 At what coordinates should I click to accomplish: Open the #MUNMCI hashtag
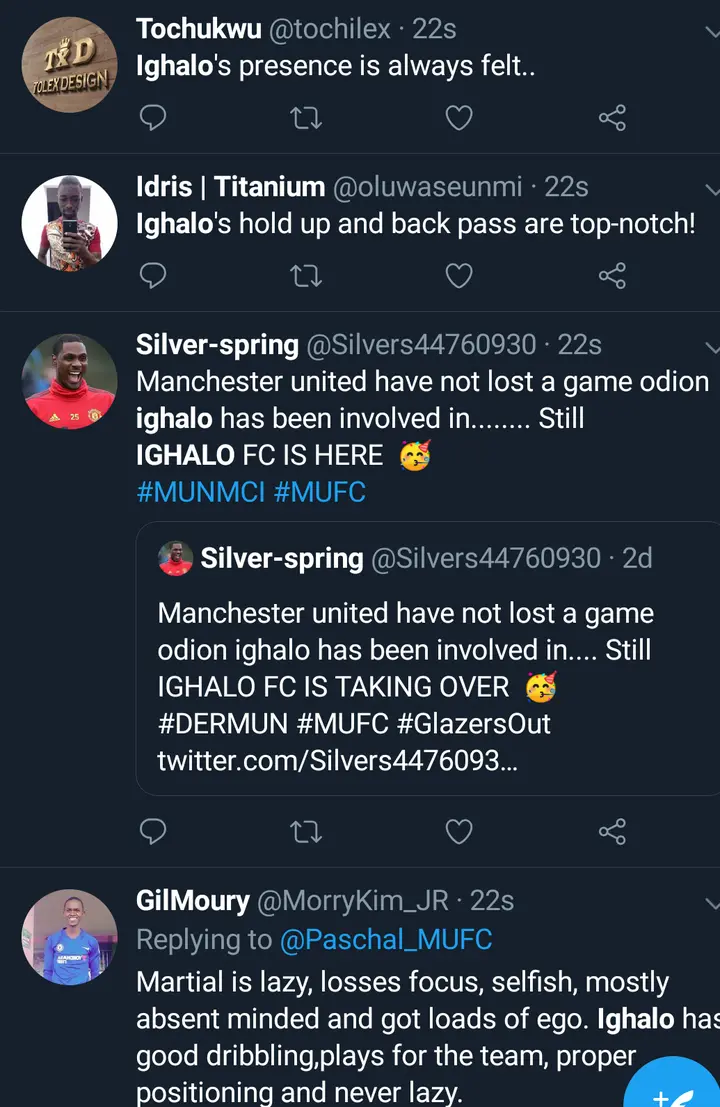200,491
